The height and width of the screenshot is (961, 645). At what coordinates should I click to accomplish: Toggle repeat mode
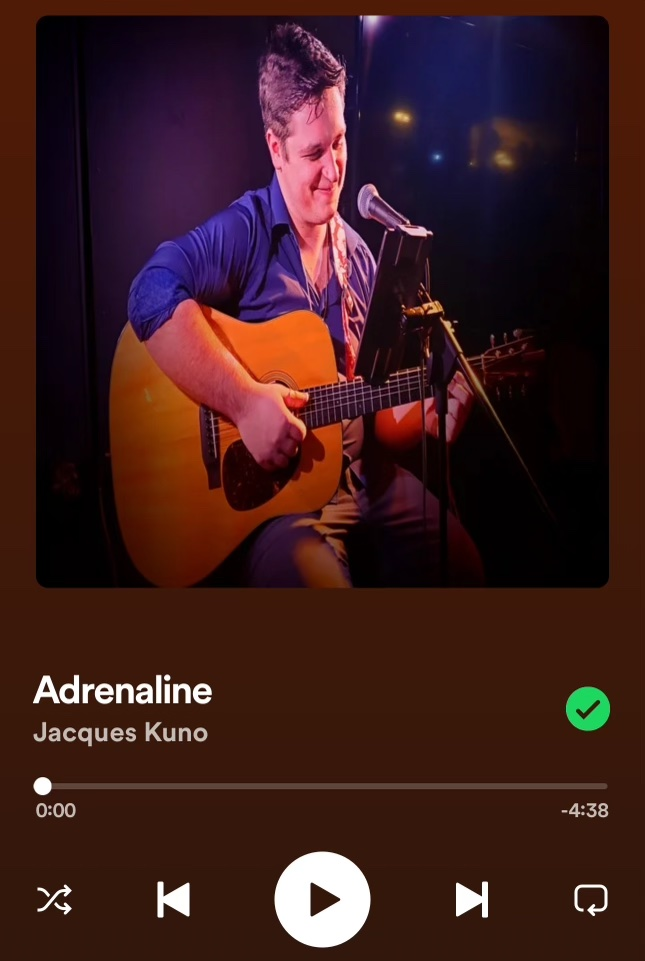pos(590,899)
